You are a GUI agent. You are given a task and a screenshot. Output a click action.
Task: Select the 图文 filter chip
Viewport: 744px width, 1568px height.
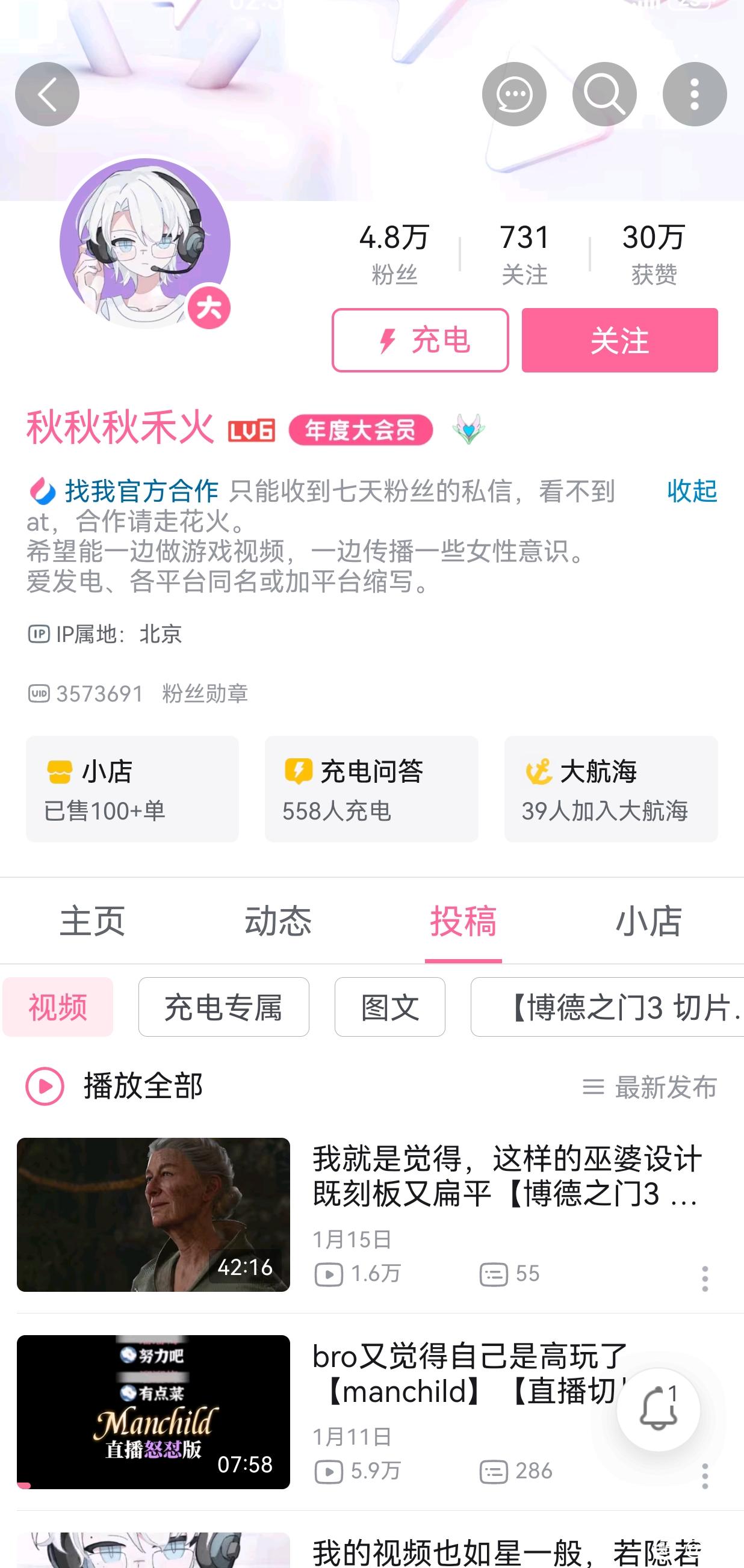pos(389,1007)
